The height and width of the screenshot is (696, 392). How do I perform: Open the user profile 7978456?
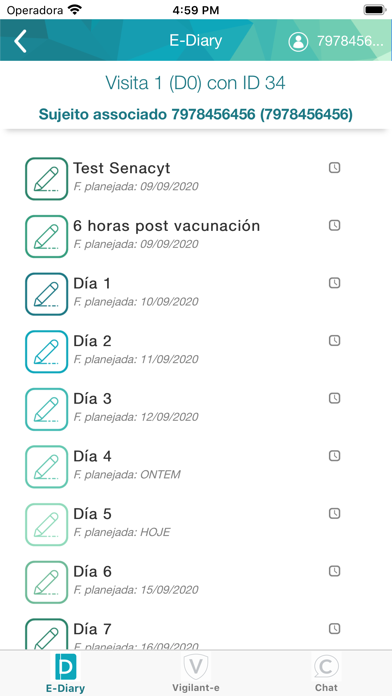tap(335, 41)
